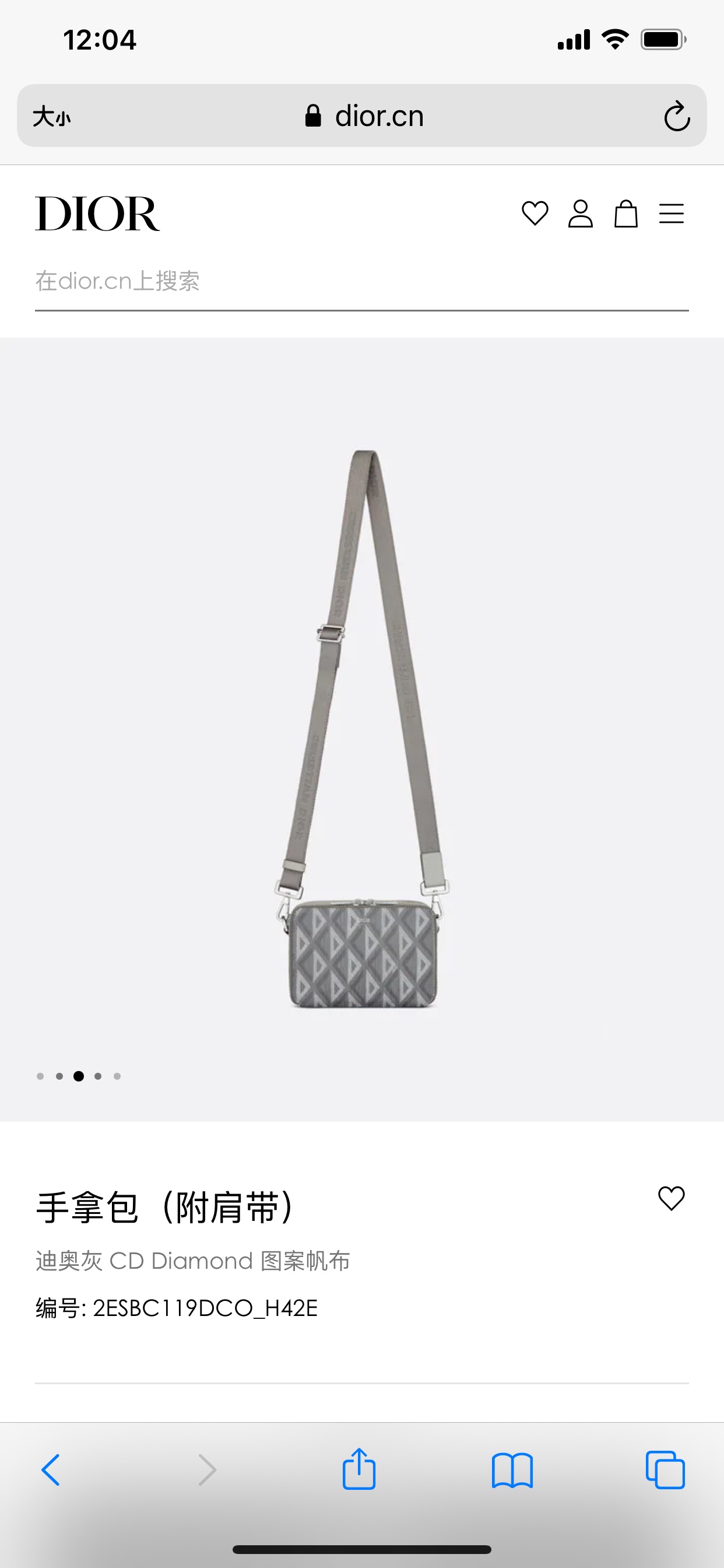Tap the dior.cn address bar
This screenshot has width=724, height=1568.
365,116
